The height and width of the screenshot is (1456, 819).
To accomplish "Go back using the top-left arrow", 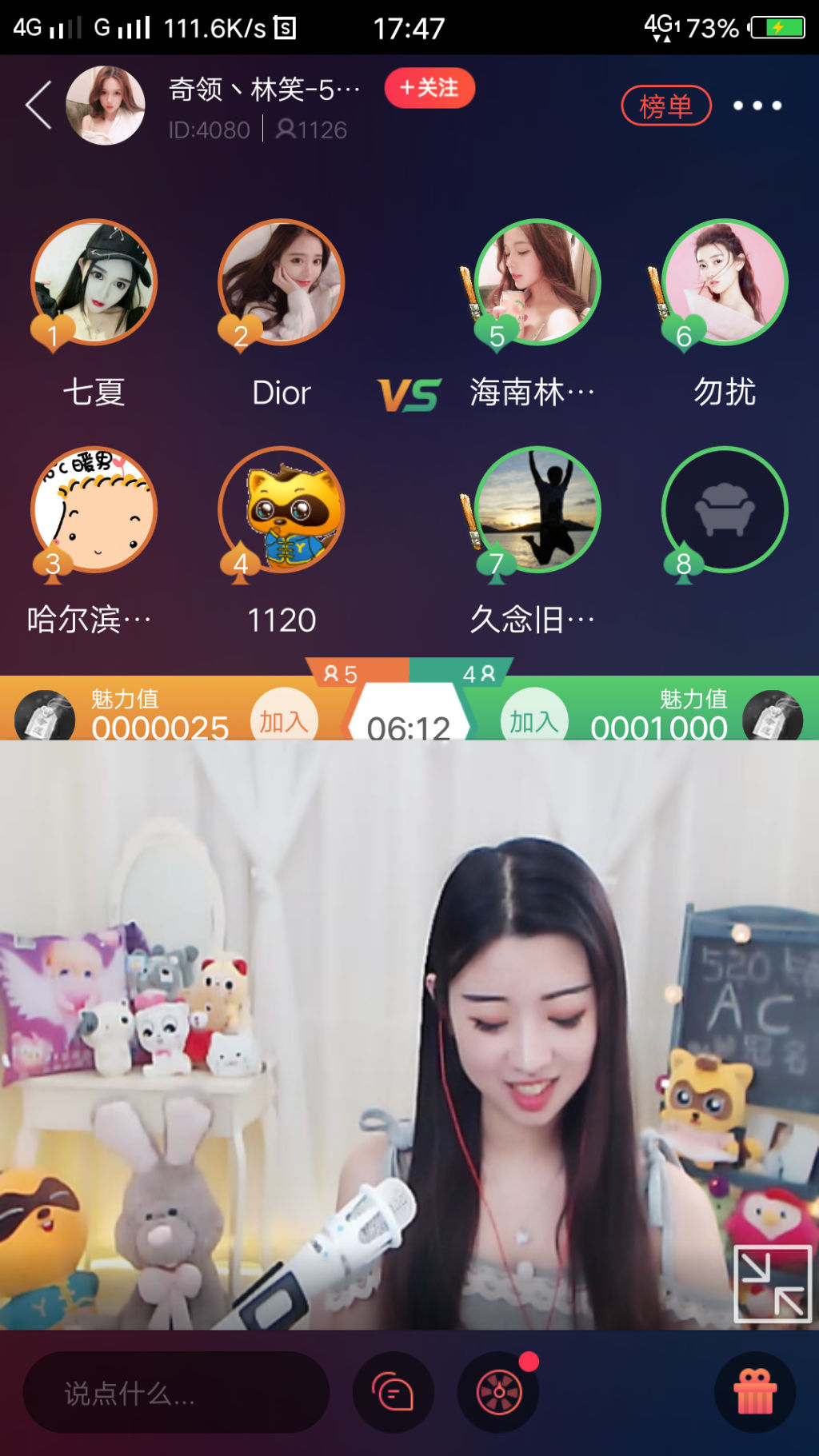I will pyautogui.click(x=38, y=105).
